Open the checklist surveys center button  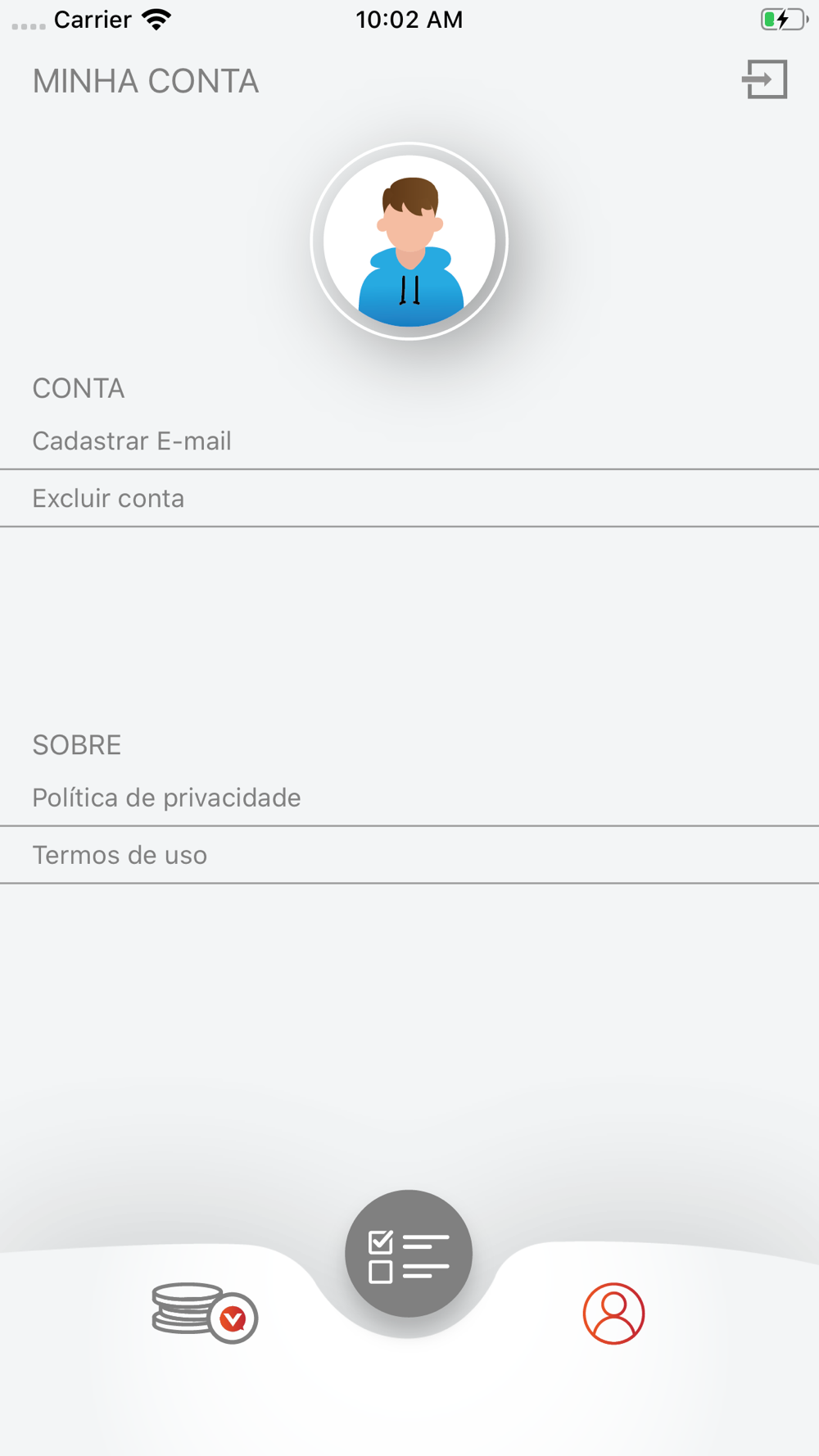click(x=409, y=1254)
